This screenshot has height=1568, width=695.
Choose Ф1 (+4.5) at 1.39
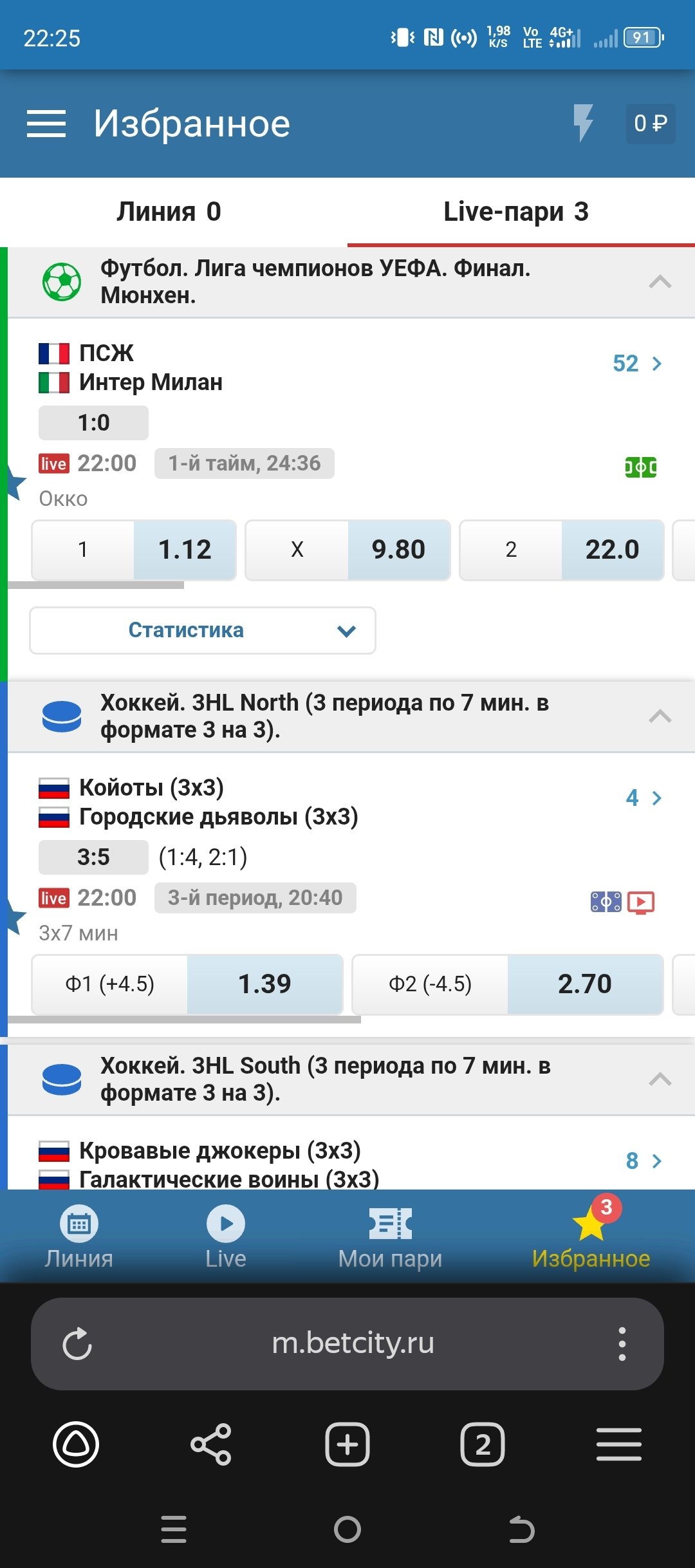[187, 984]
